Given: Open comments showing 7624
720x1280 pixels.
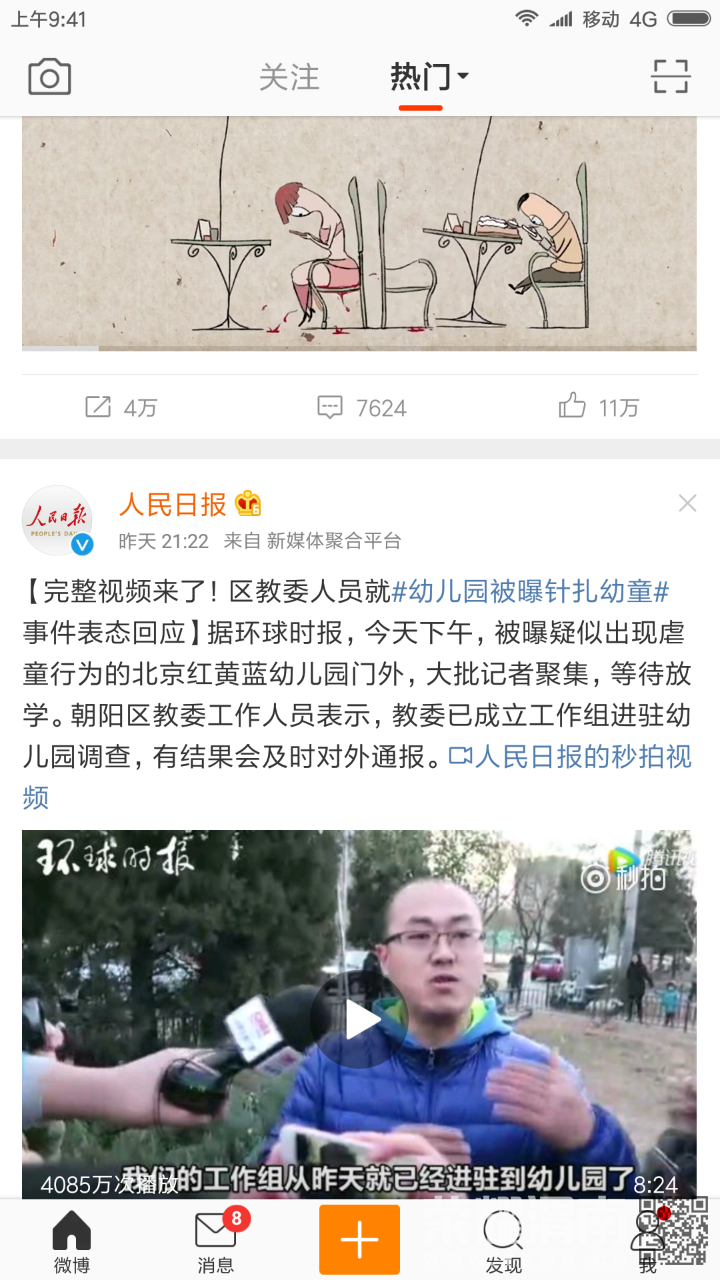Looking at the screenshot, I should tap(361, 407).
